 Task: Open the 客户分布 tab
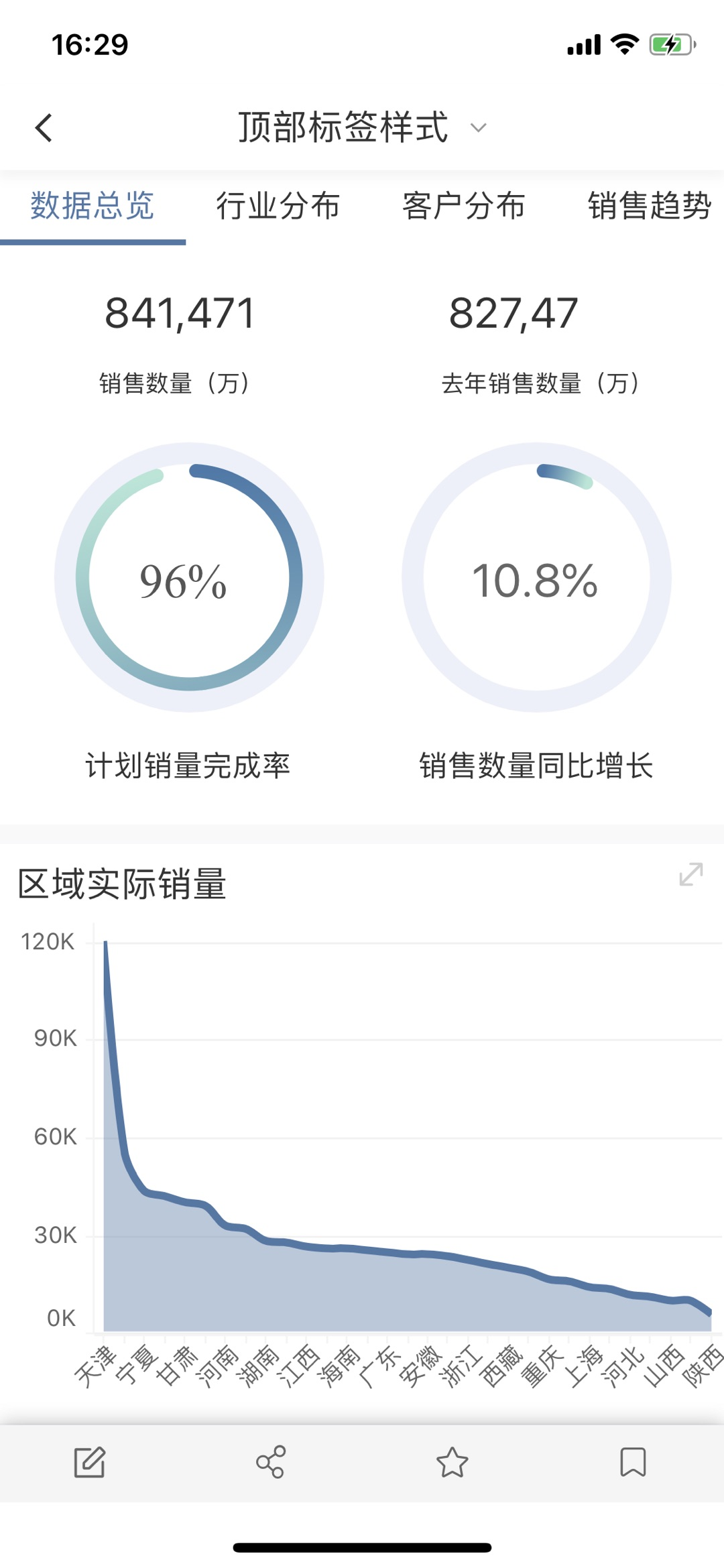pos(464,206)
